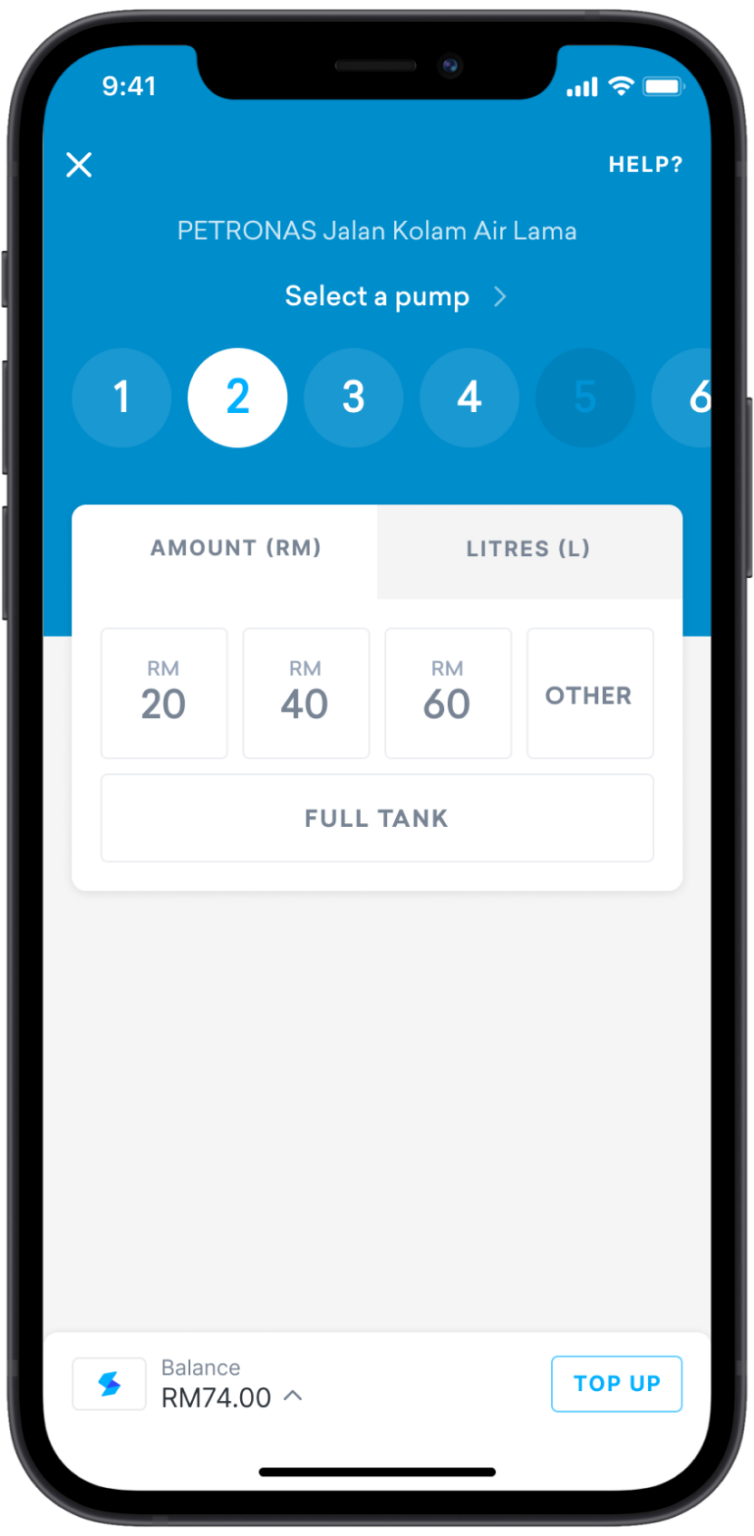Select pump number 1
This screenshot has height=1536, width=754.
pos(122,398)
